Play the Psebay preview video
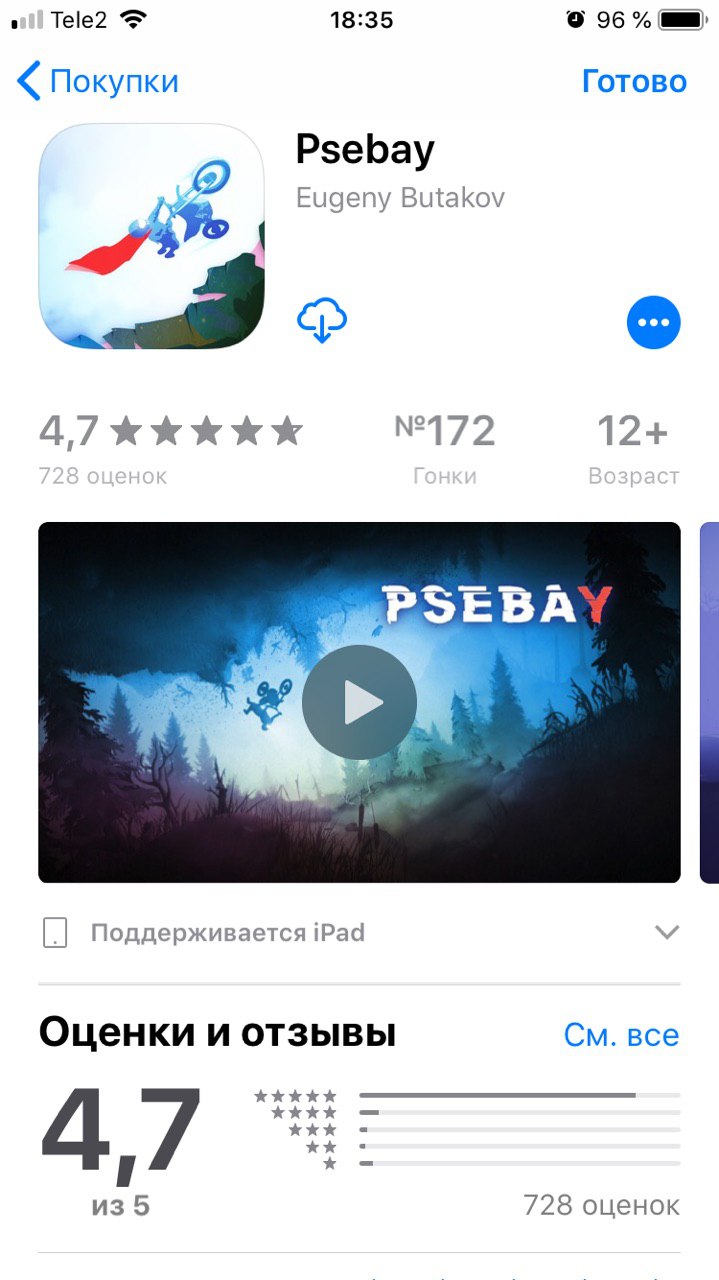 pyautogui.click(x=359, y=702)
